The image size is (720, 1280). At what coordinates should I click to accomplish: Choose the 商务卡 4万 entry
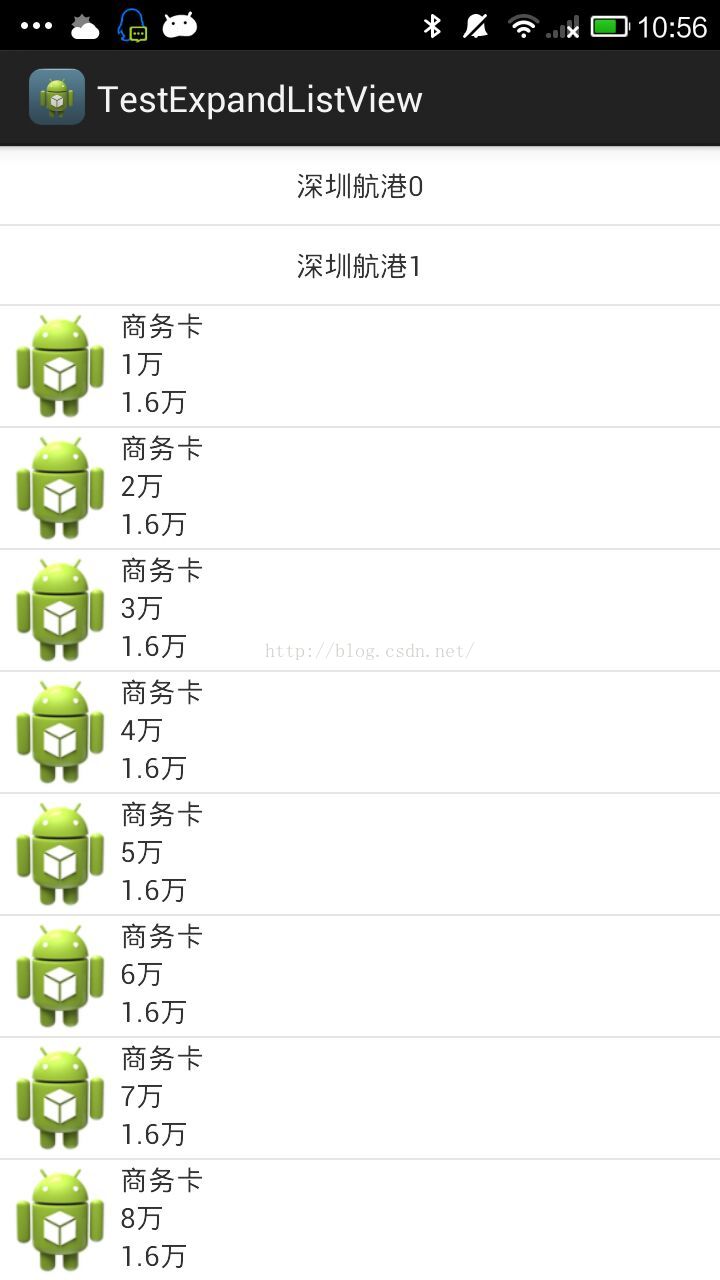[360, 732]
